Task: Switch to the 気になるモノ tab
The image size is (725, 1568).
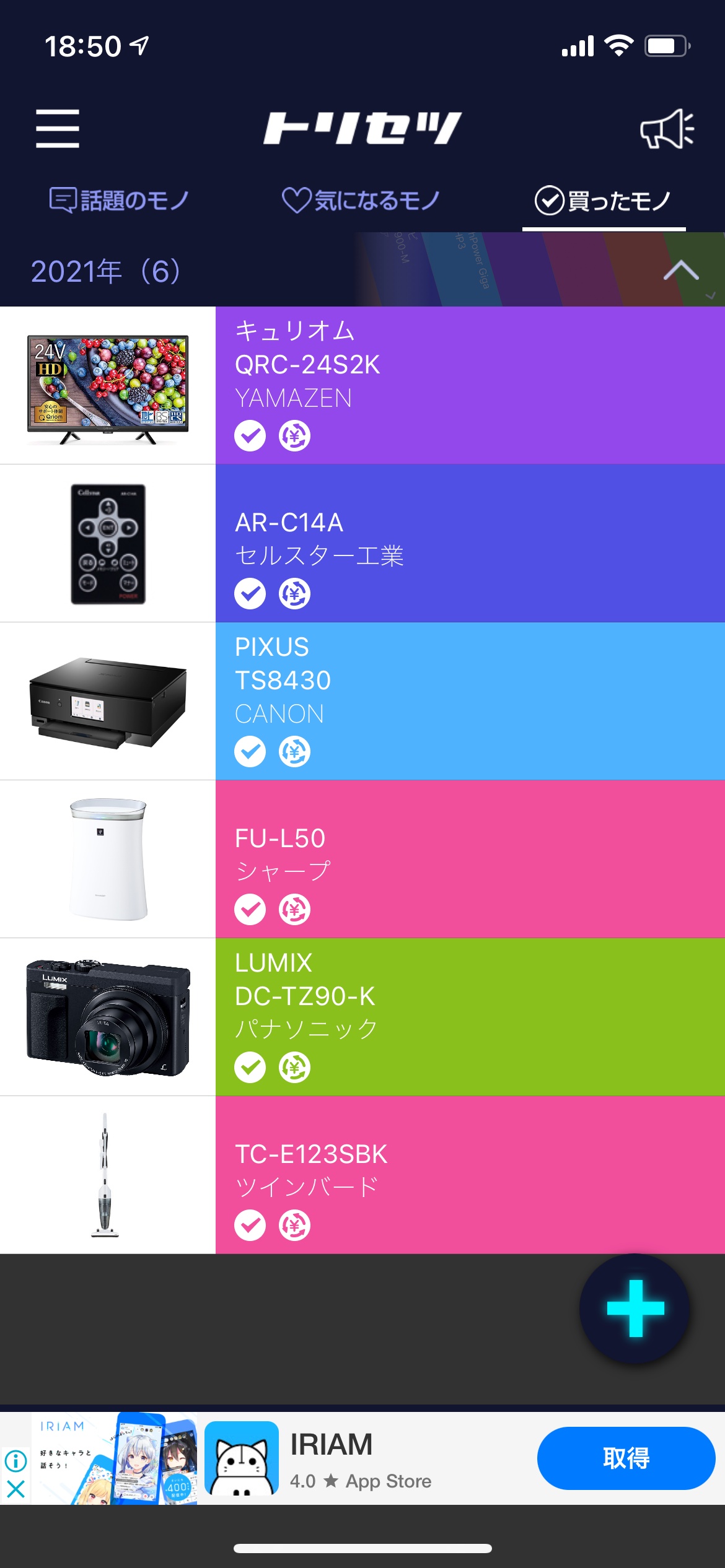Action: (361, 201)
